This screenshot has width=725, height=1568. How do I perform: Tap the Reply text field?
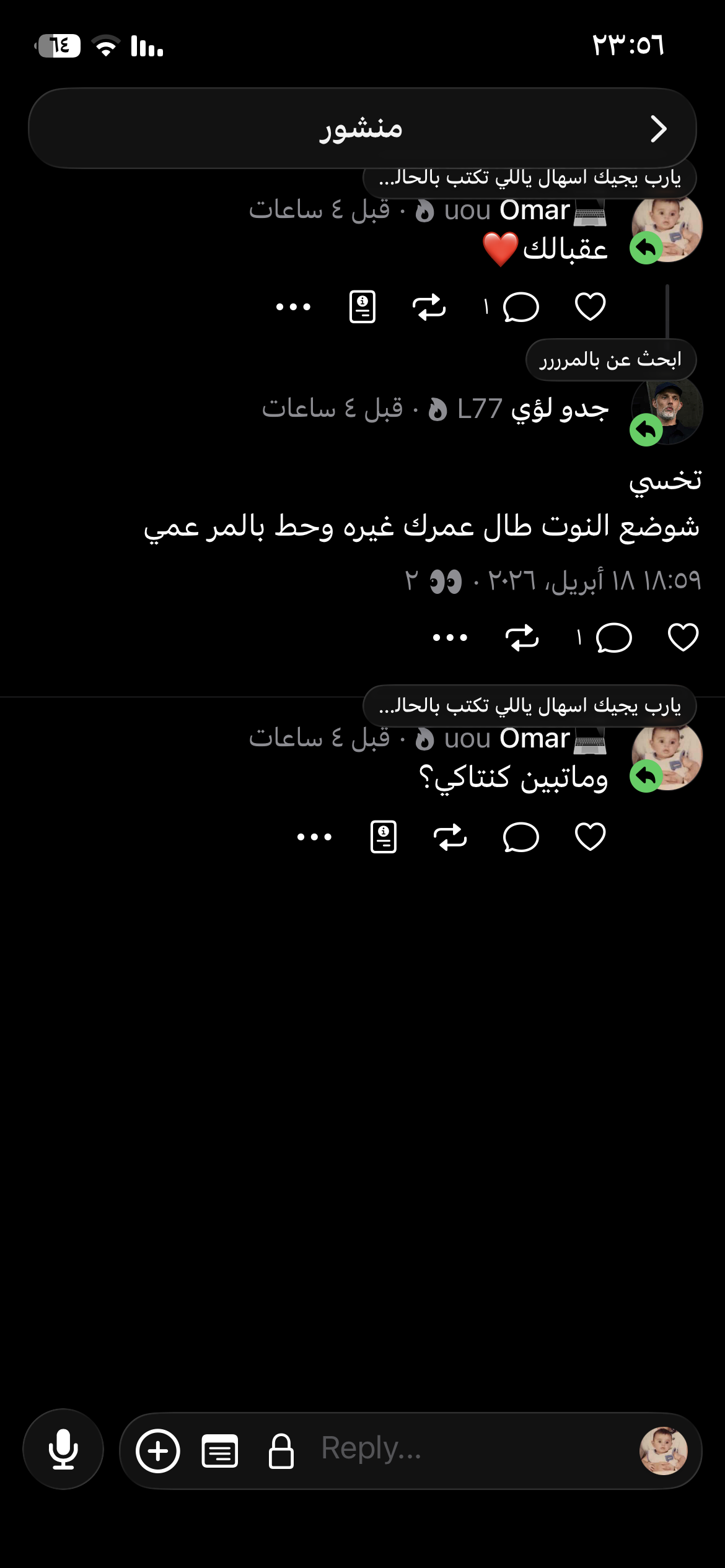[465, 1450]
